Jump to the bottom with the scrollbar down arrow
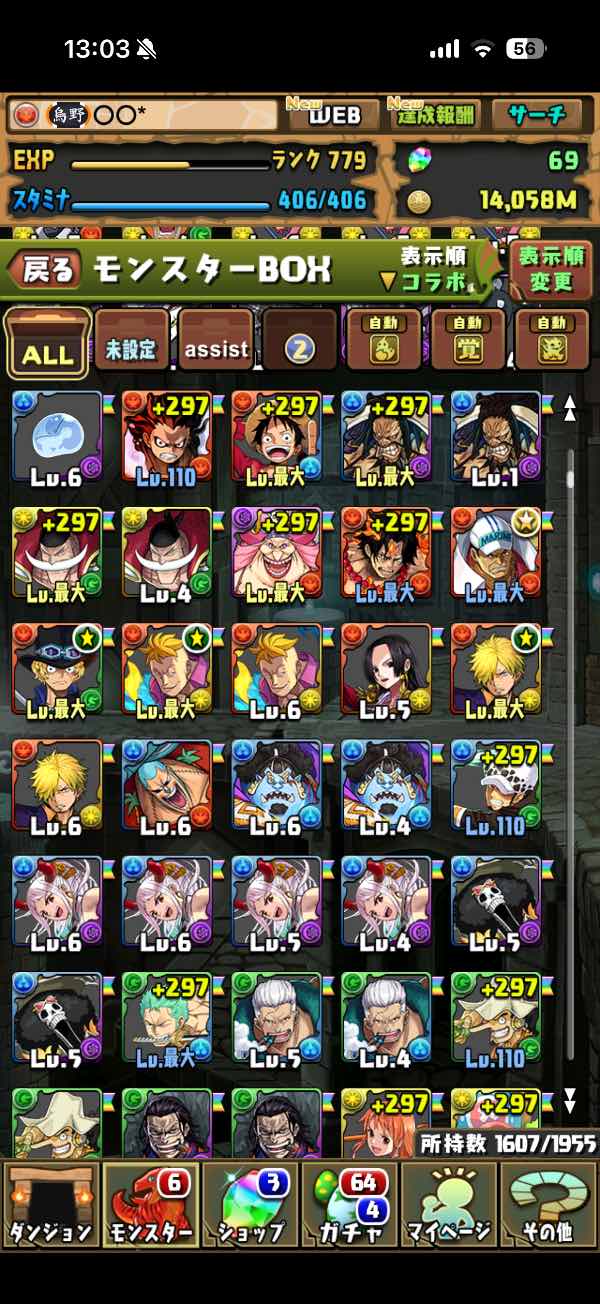This screenshot has height=1304, width=600. coord(570,1101)
